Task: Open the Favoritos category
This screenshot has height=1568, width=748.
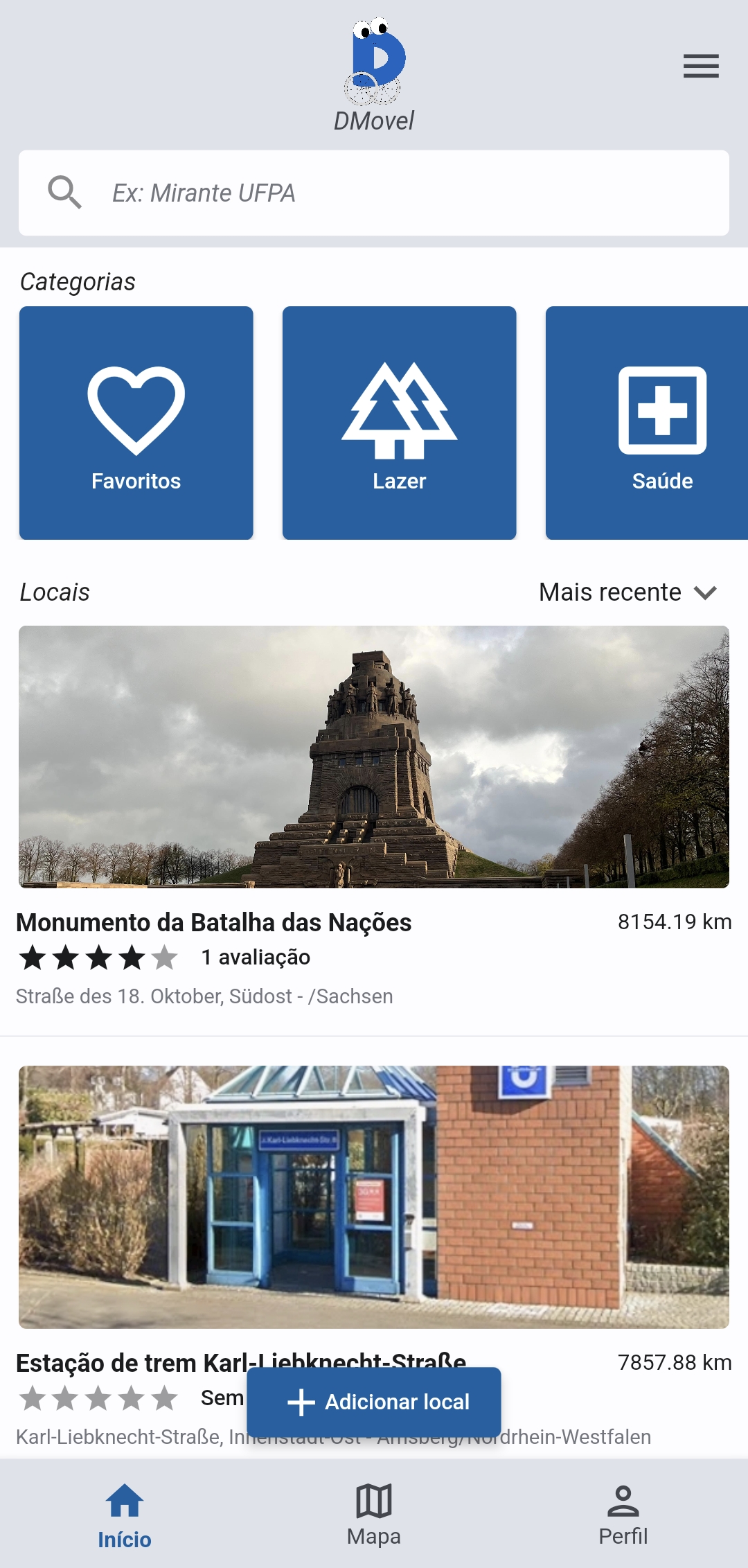Action: [x=136, y=423]
